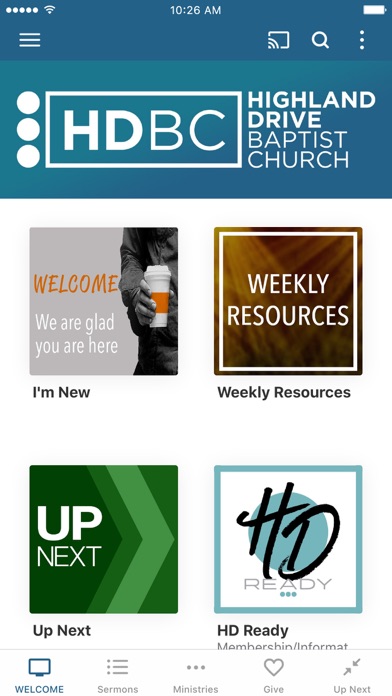392x696 pixels.
Task: Select the Welcome tab
Action: tap(39, 675)
